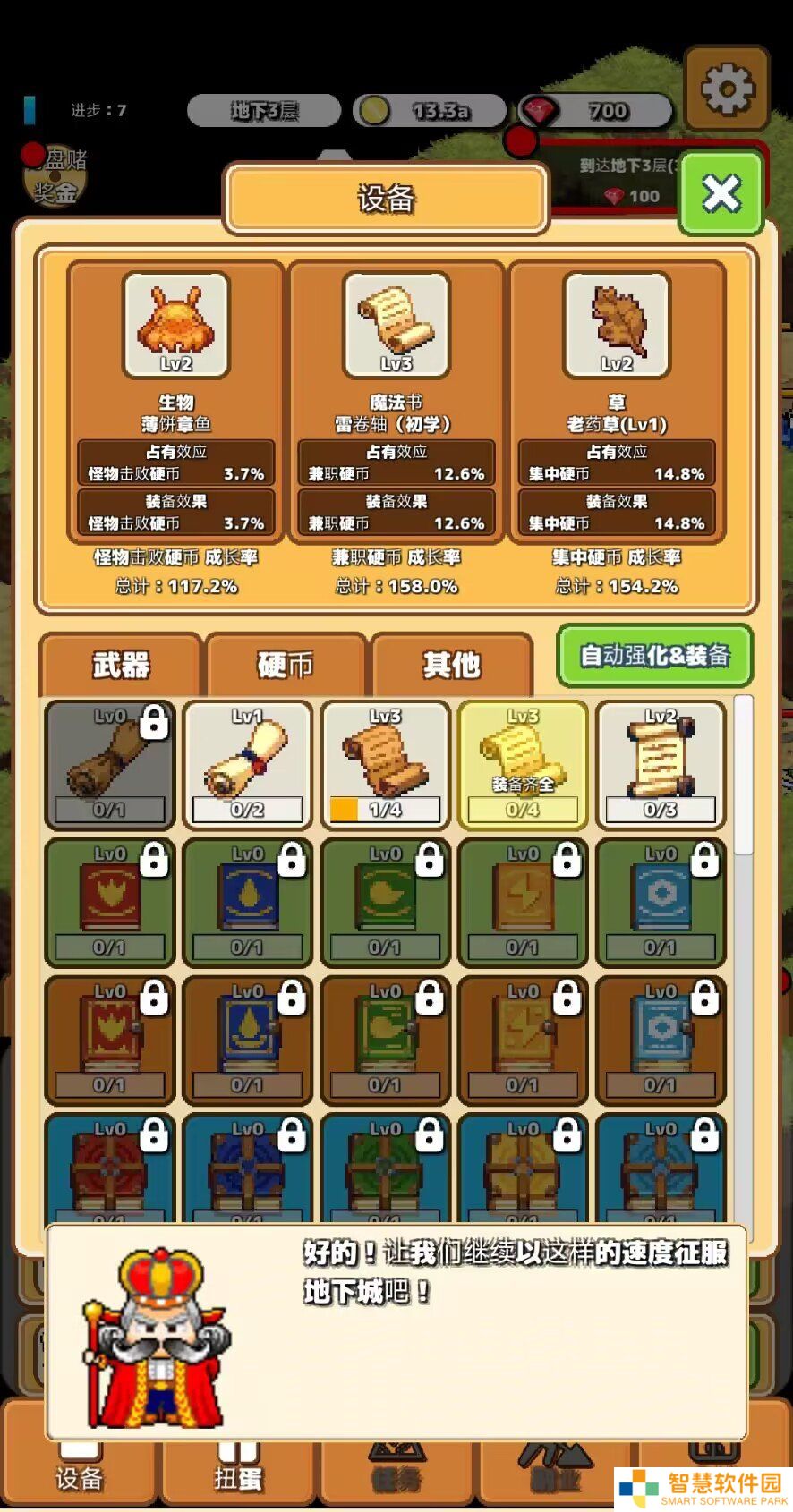
Task: Select the Lv3 scroll with 1/4 progress
Action: (x=385, y=766)
